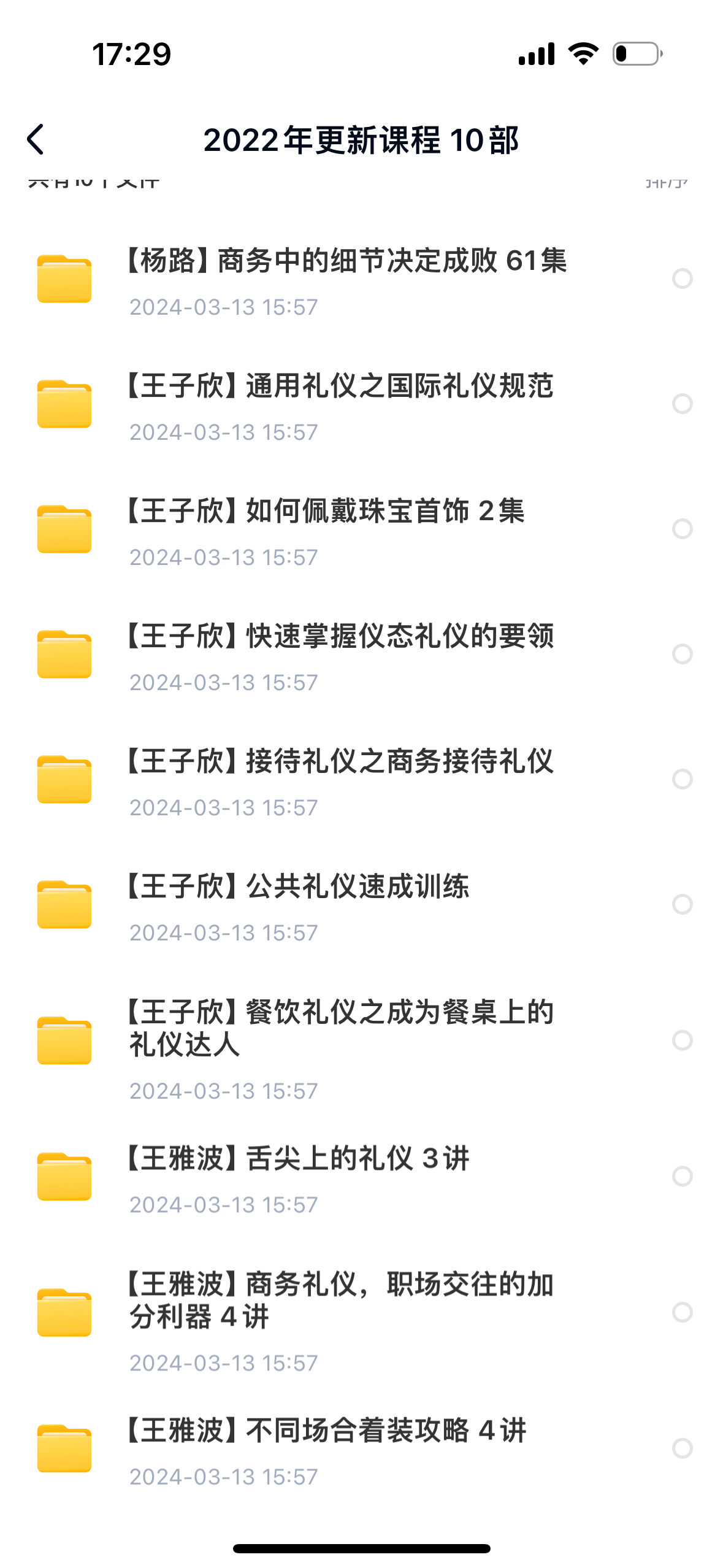Image resolution: width=723 pixels, height=1568 pixels.
Task: Go back using the top-left arrow
Action: (x=36, y=140)
